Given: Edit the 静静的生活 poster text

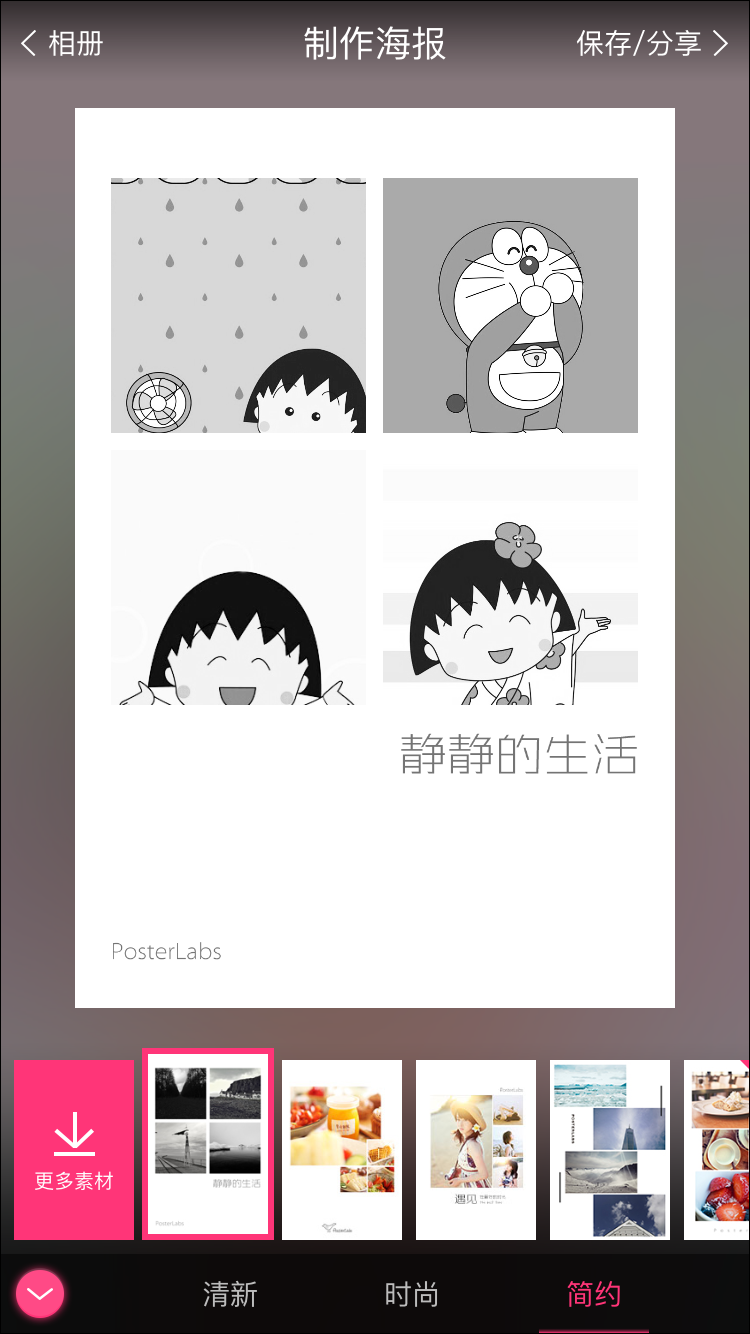Looking at the screenshot, I should (x=518, y=755).
